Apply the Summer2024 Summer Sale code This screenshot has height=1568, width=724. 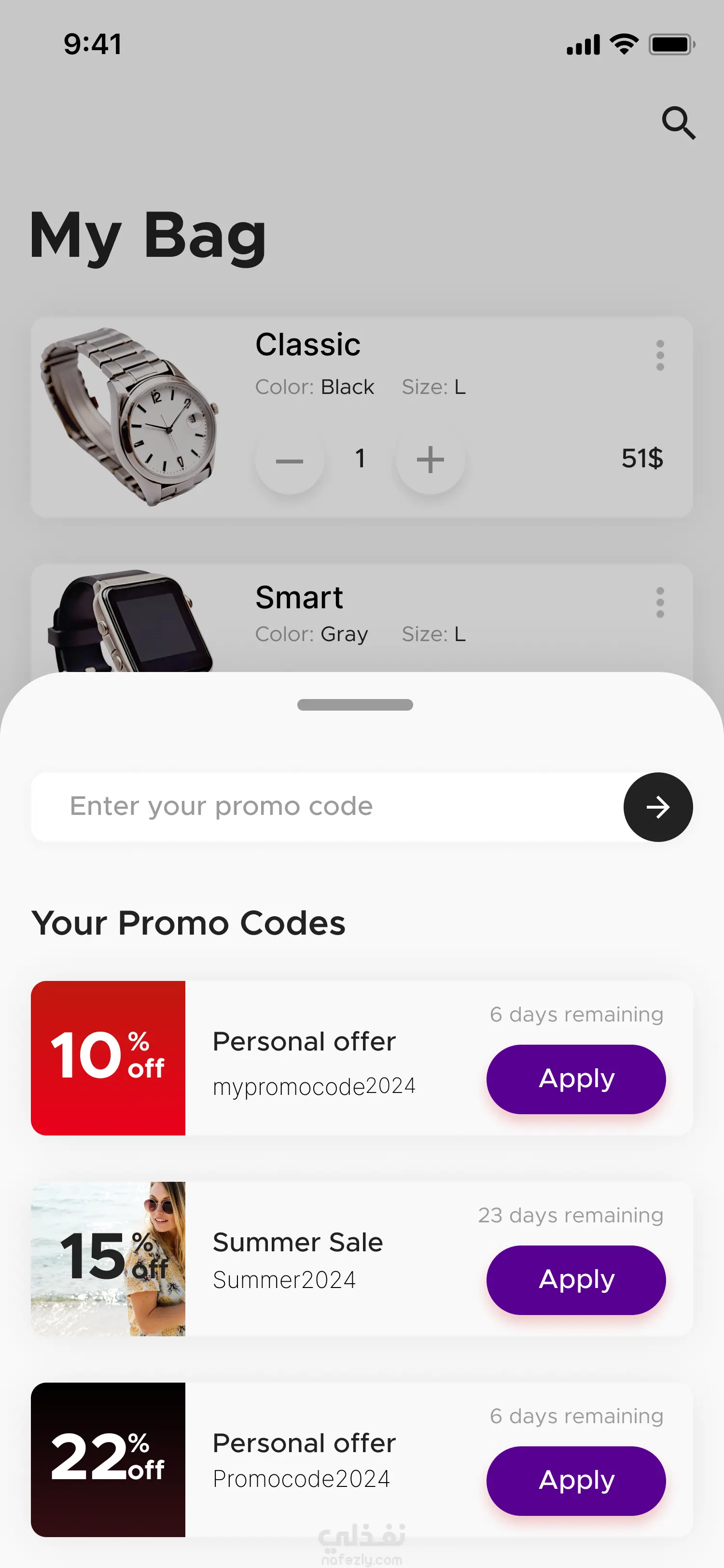click(x=575, y=1280)
